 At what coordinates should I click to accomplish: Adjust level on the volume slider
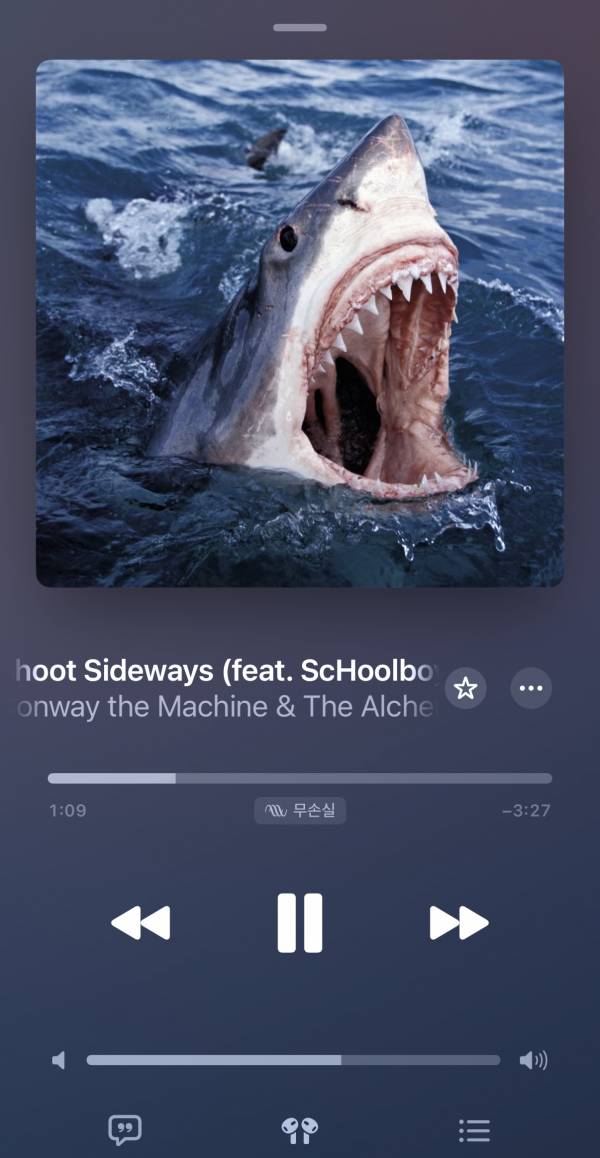(x=293, y=1060)
